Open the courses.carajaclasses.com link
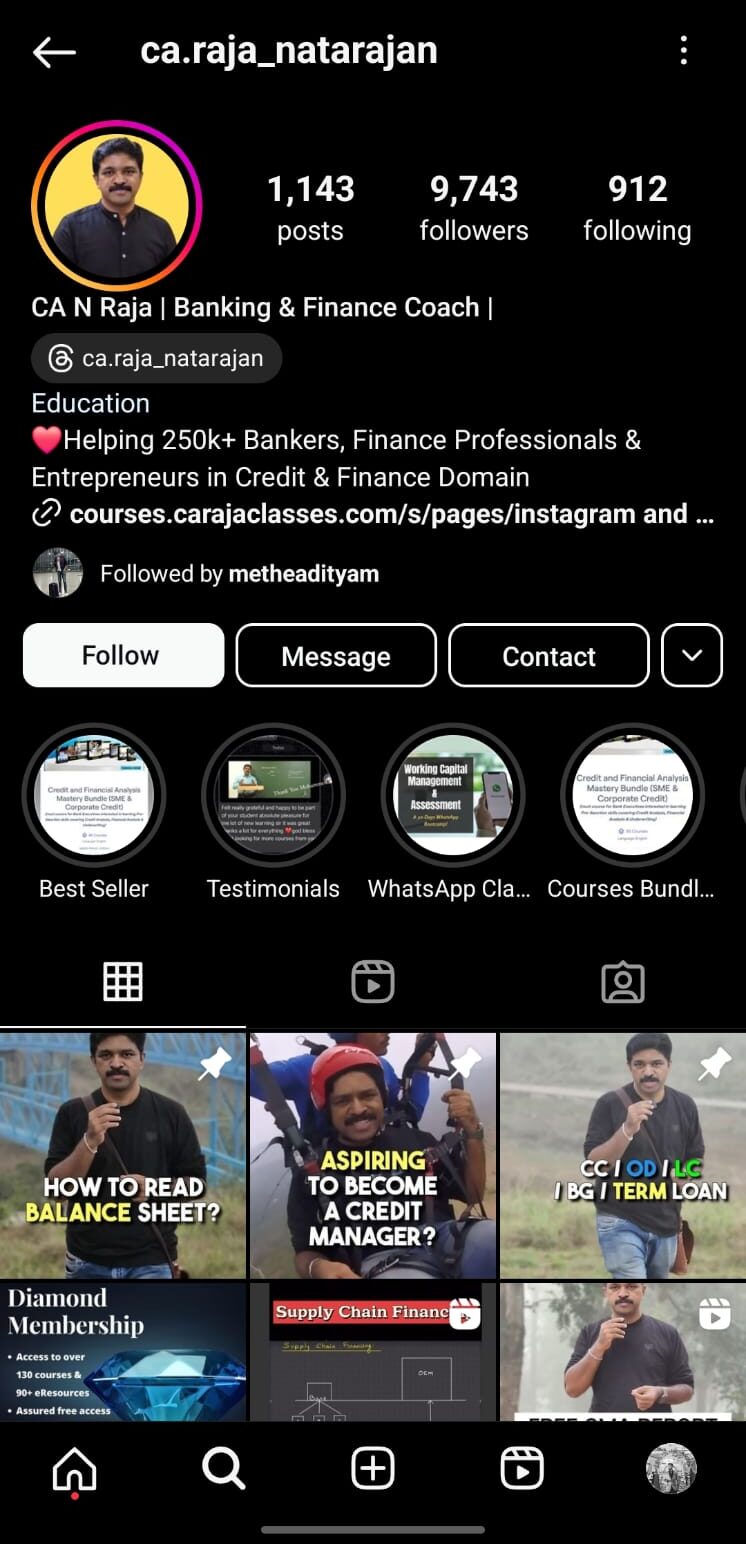This screenshot has width=746, height=1544. coord(390,514)
